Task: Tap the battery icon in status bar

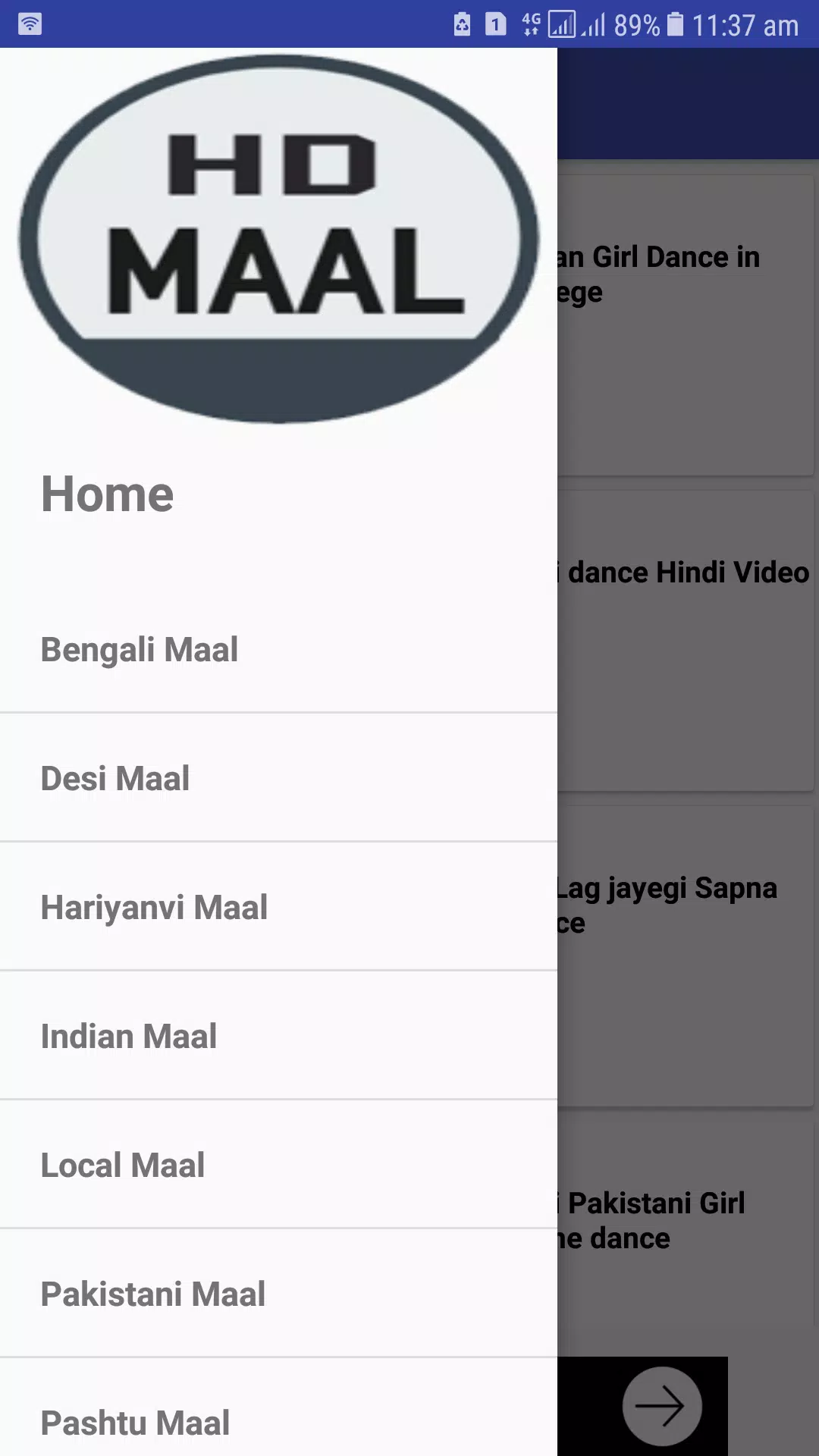Action: 674,24
